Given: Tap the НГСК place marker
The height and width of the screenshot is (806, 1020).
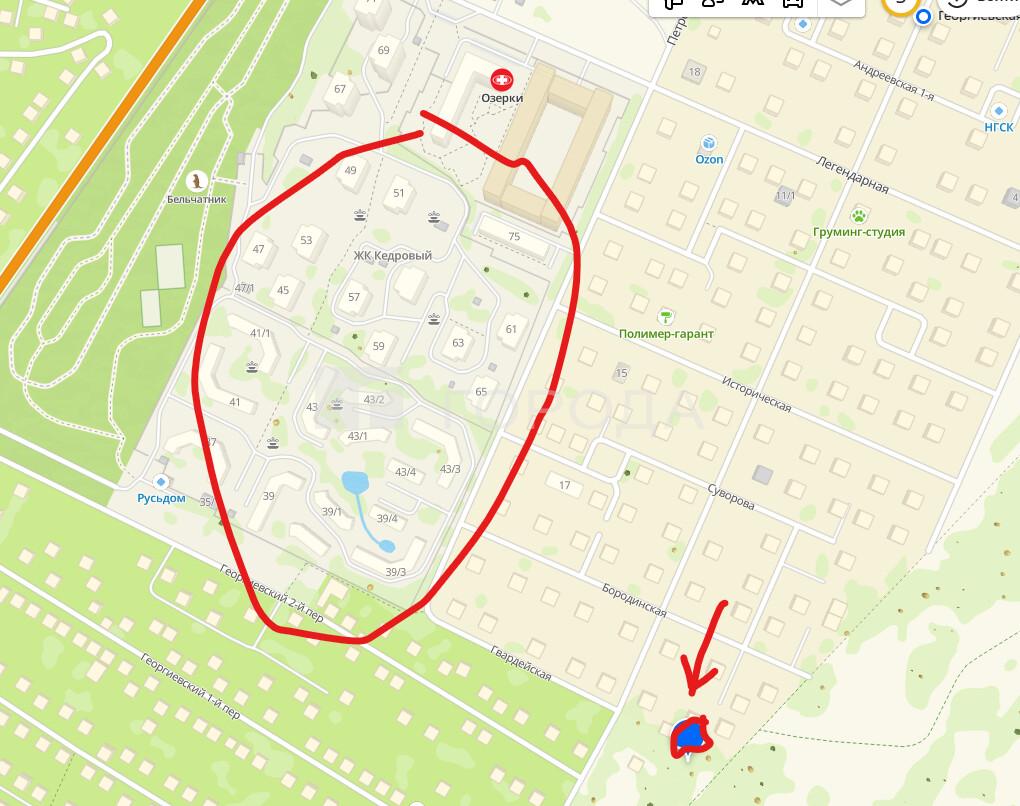Looking at the screenshot, I should [x=997, y=109].
